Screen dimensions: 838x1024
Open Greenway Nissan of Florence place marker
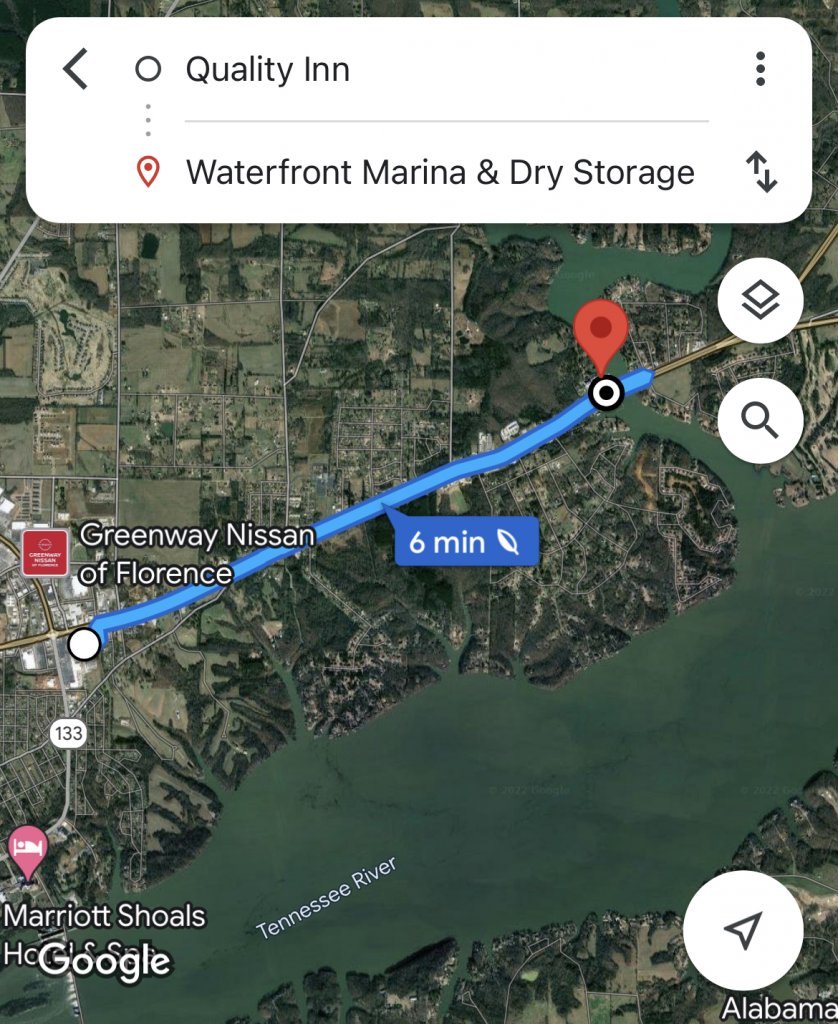[45, 553]
